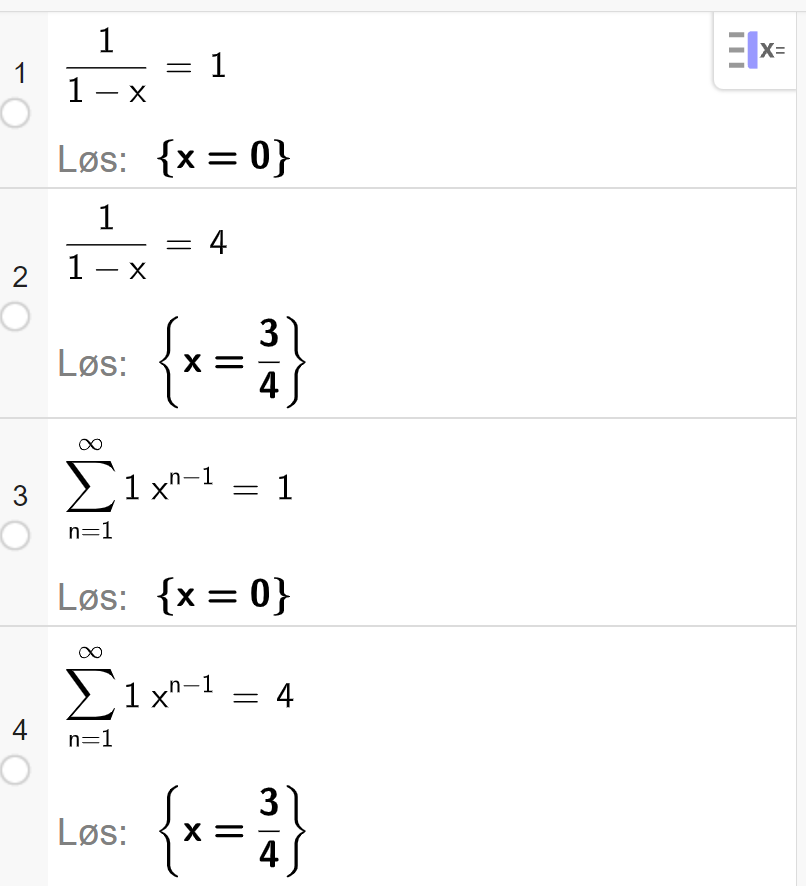806x886 pixels.
Task: Select row number 4 in CAS view
Action: (19, 731)
